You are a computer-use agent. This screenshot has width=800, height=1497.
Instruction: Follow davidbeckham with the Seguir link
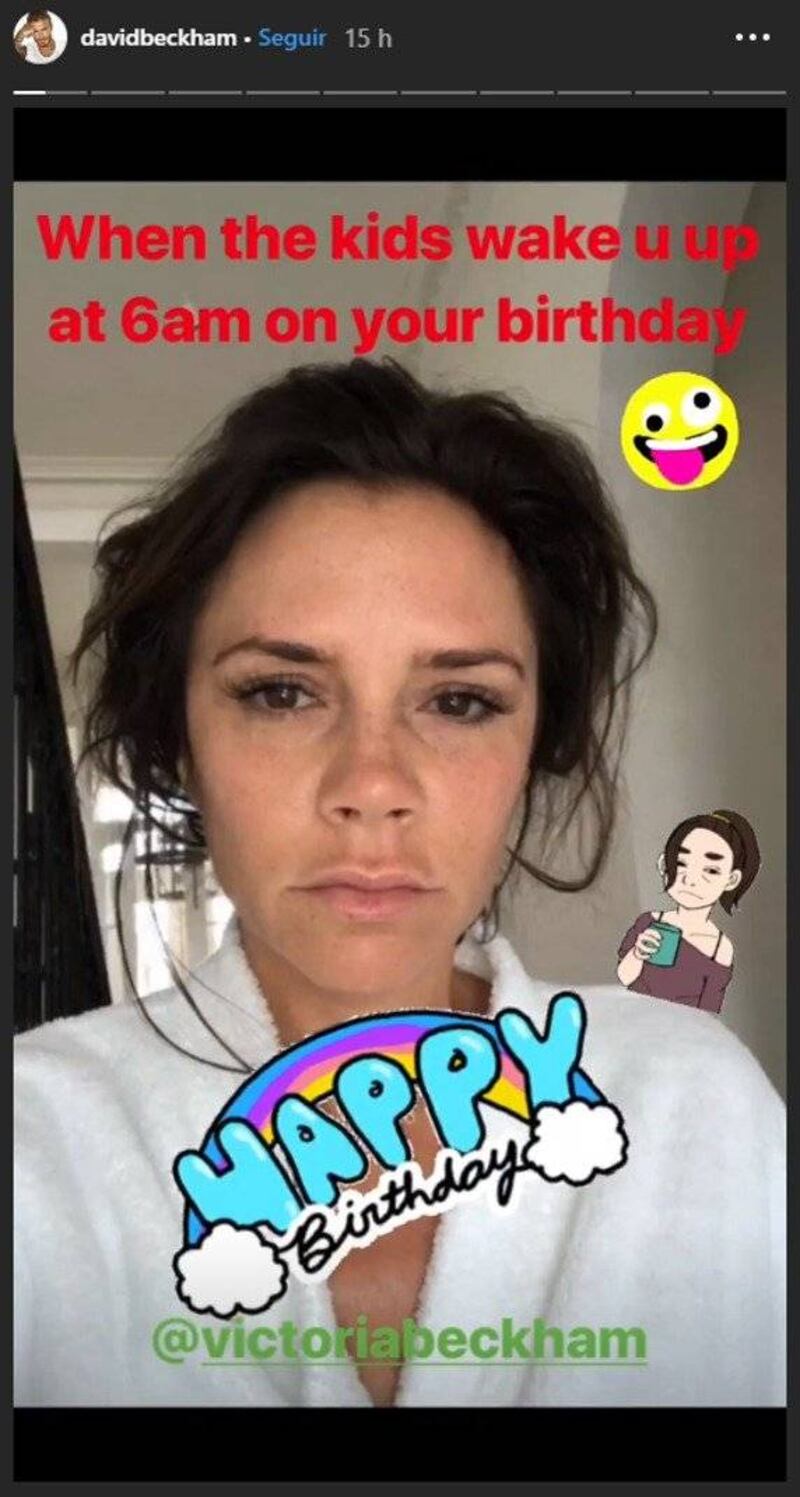pos(293,39)
